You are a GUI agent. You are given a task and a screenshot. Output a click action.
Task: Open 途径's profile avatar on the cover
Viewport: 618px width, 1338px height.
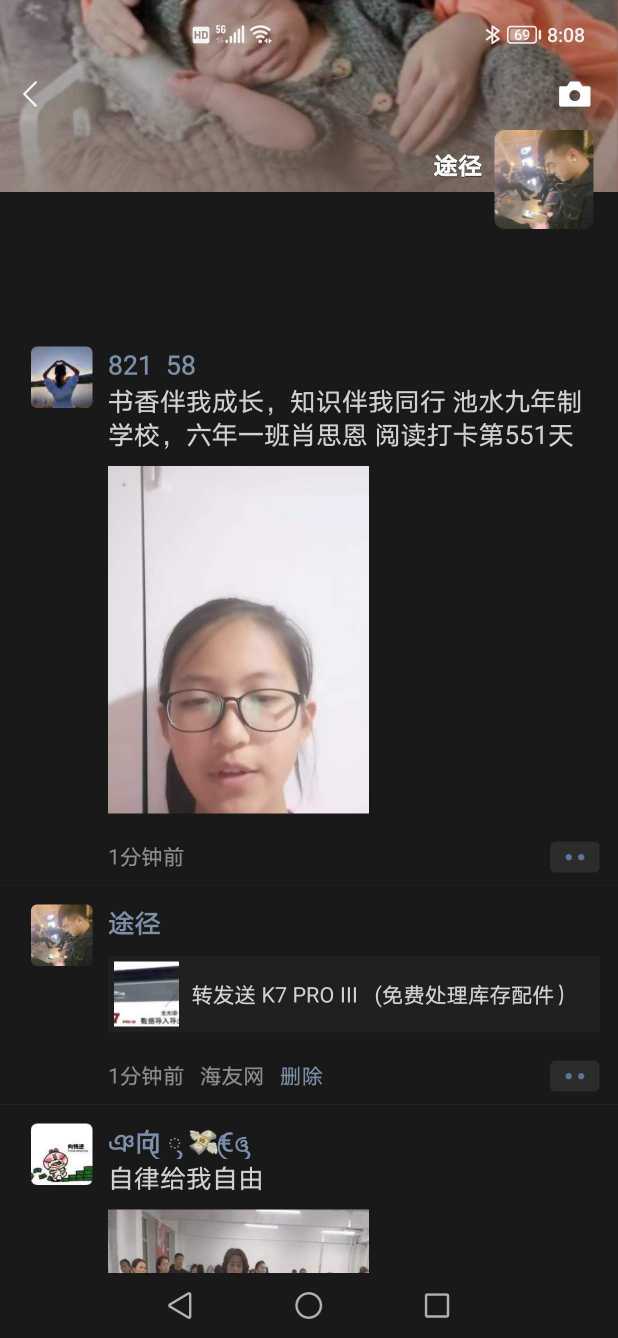pos(544,179)
